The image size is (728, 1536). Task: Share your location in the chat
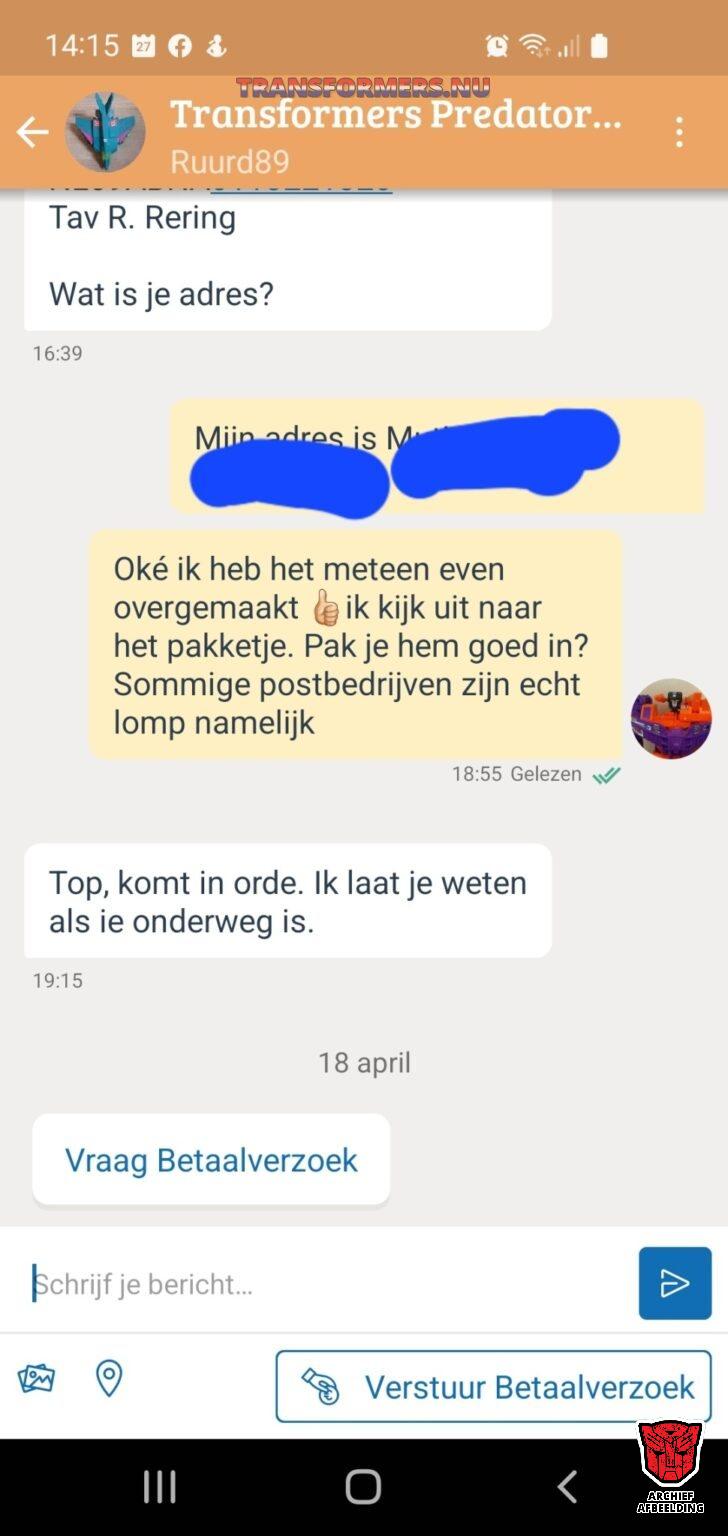109,1379
